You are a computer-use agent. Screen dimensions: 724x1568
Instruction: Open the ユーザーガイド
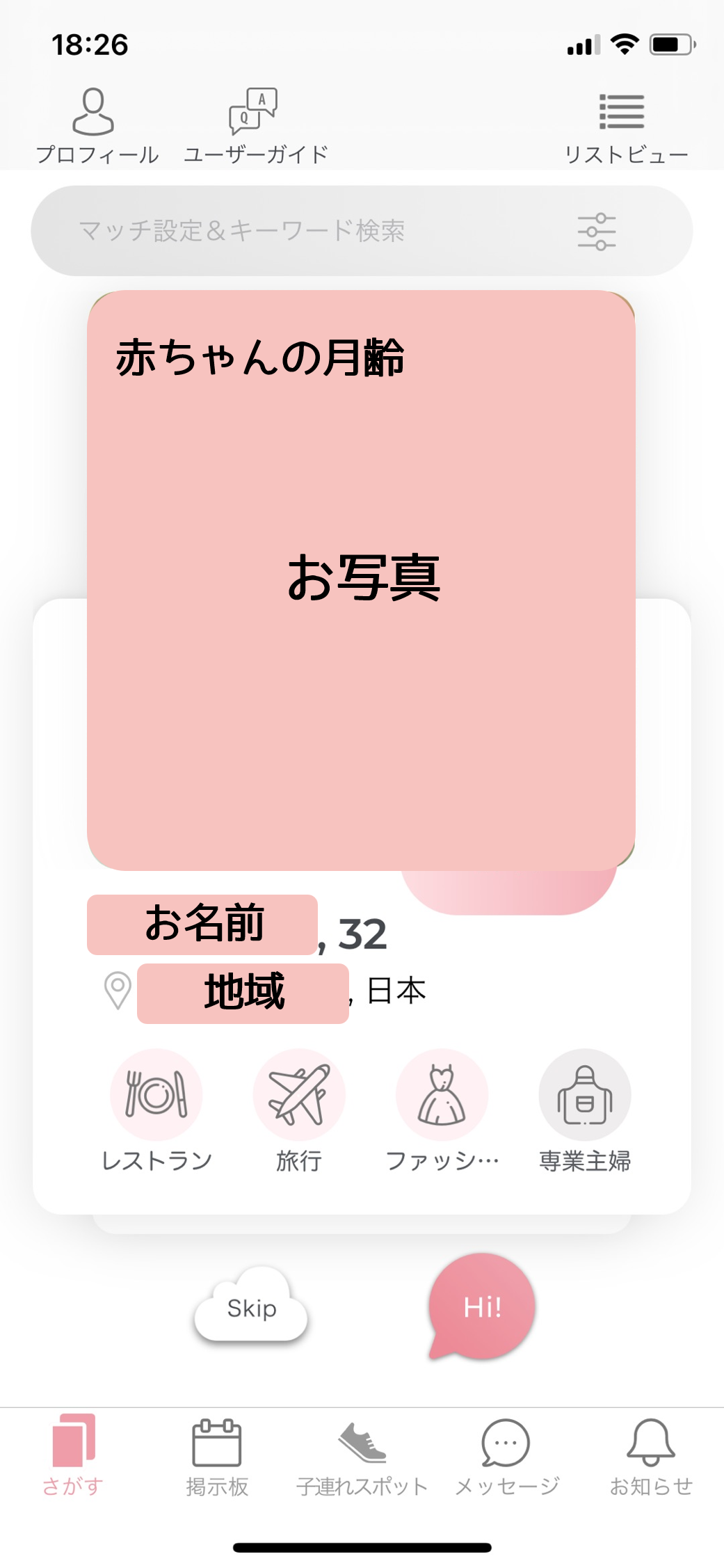255,125
